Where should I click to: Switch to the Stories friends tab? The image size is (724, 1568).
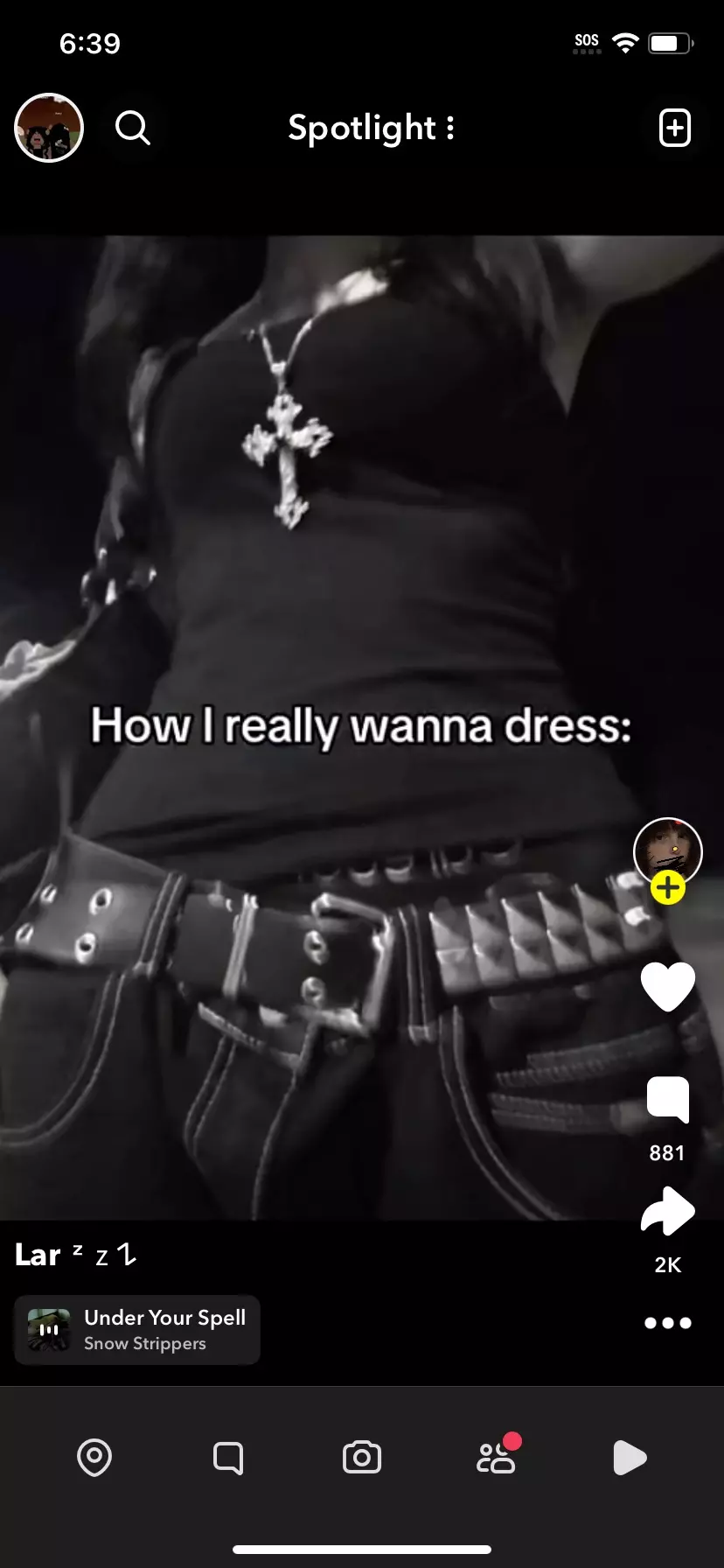coord(496,1458)
